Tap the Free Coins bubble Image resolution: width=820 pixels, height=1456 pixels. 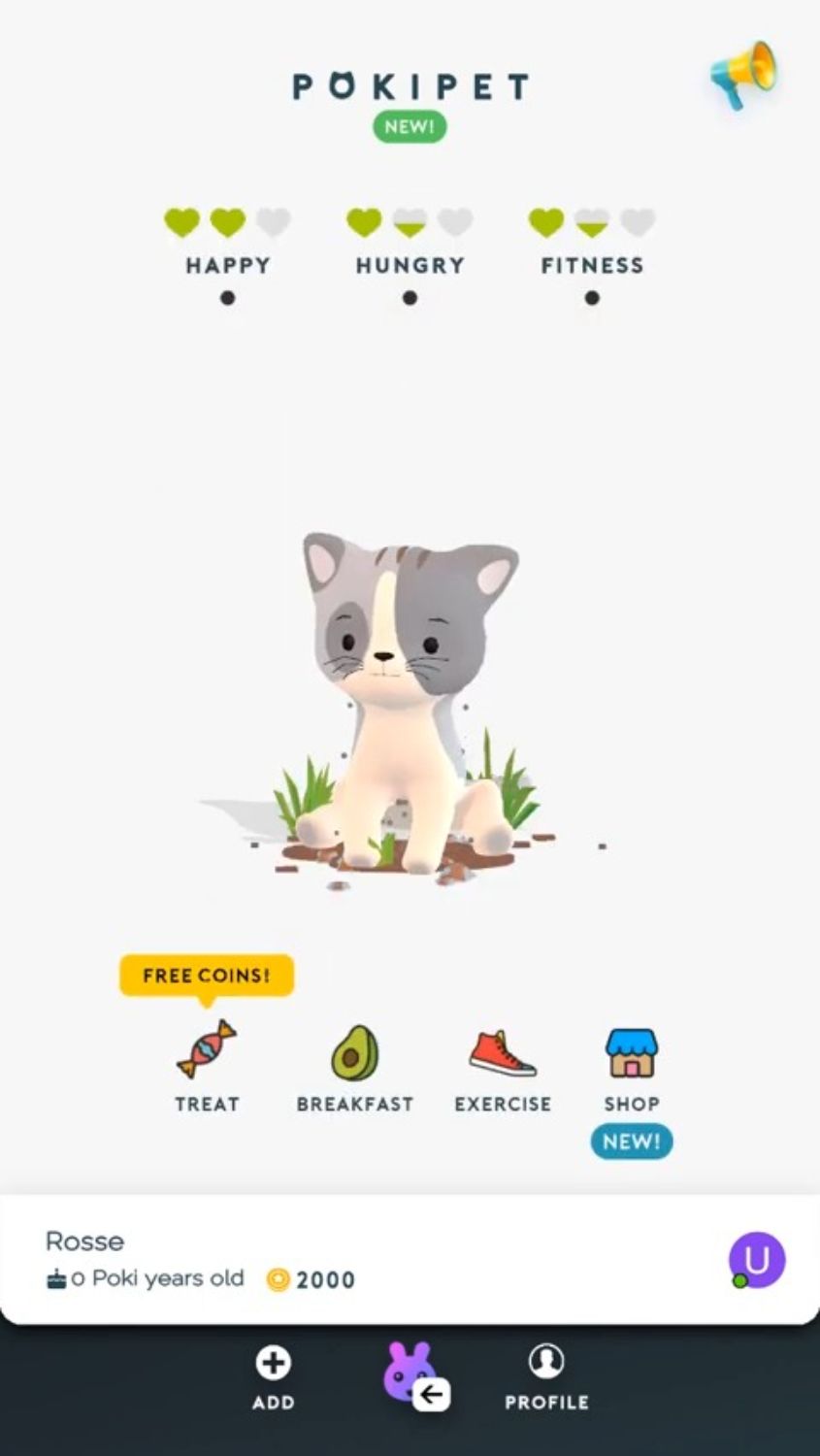coord(207,976)
